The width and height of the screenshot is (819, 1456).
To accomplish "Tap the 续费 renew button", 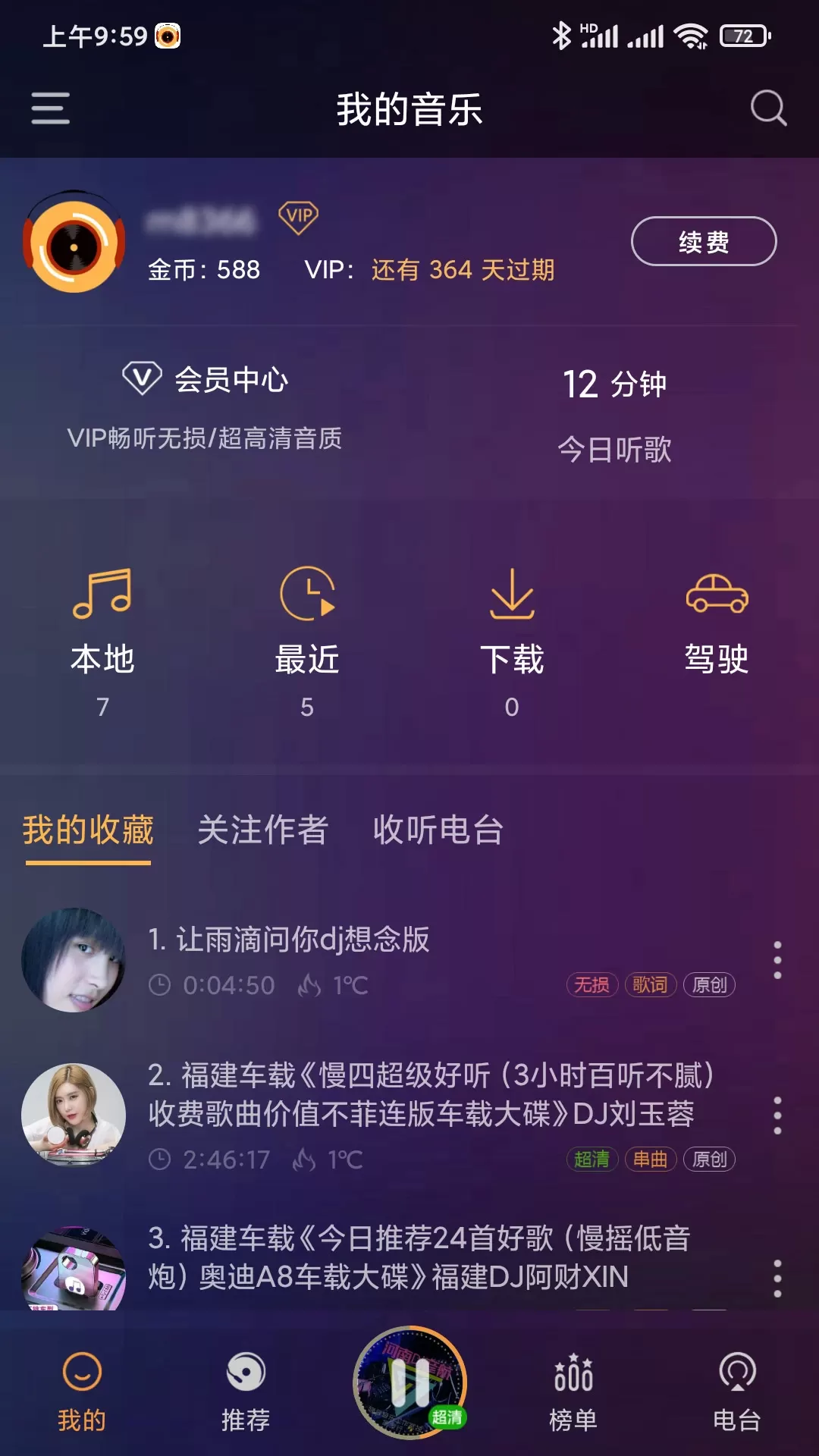I will point(703,242).
